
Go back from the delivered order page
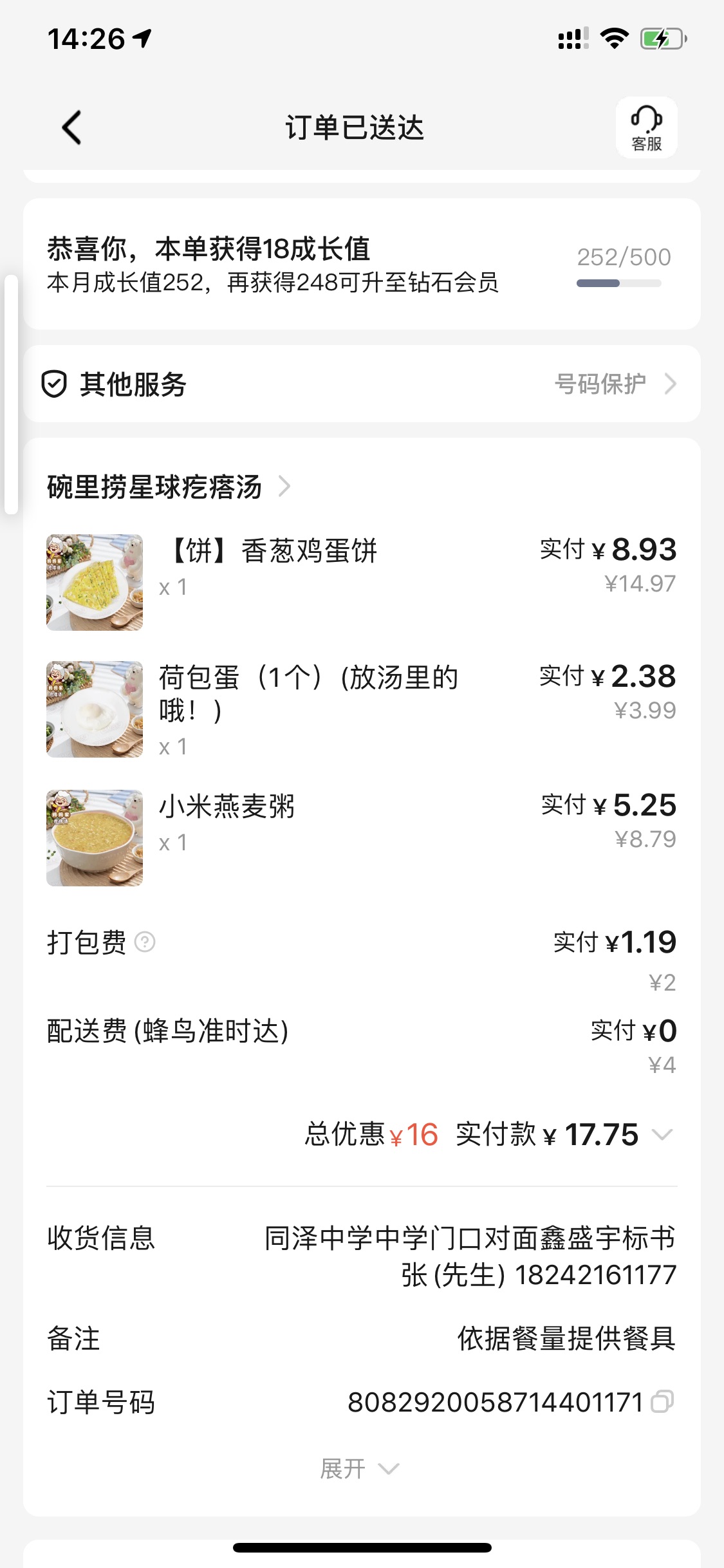pos(71,127)
